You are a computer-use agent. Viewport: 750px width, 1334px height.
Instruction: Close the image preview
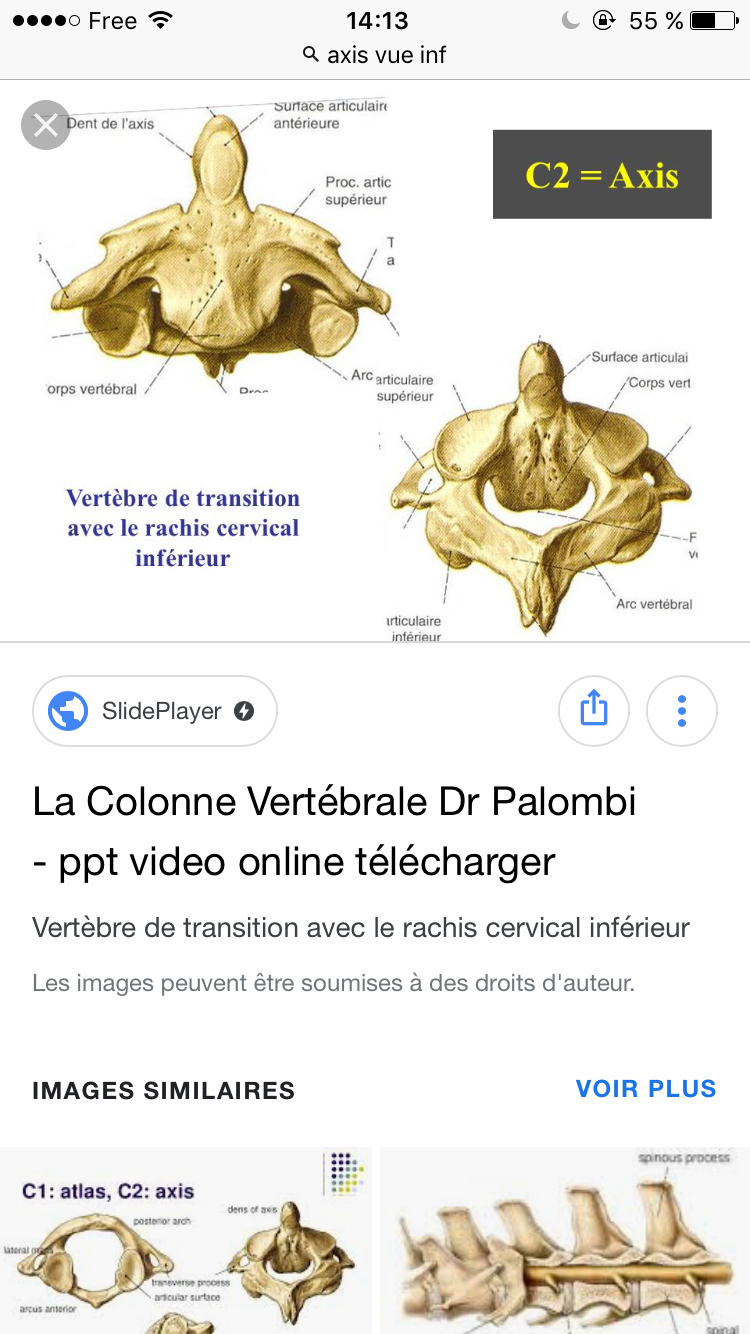45,125
